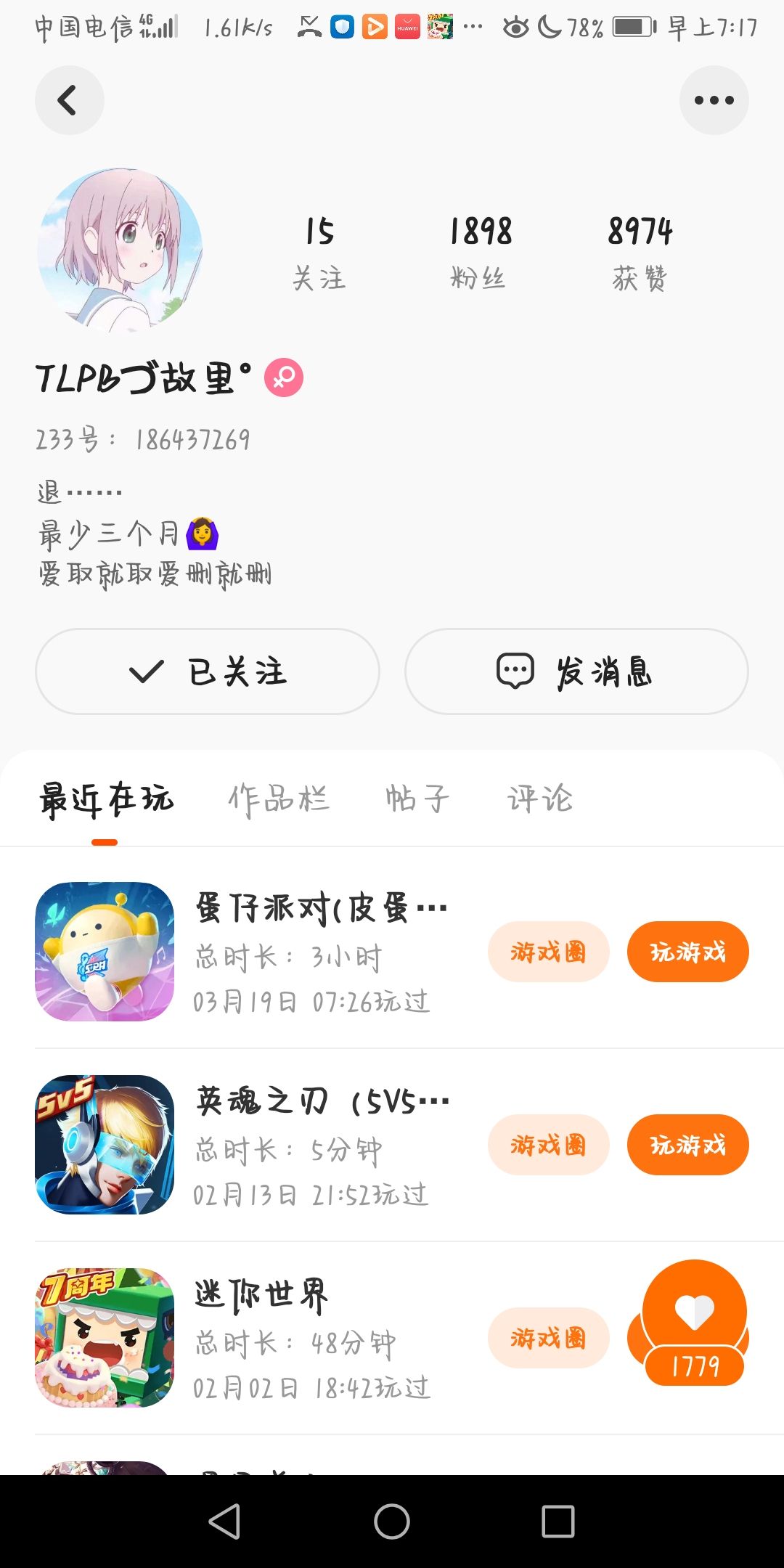Send a message via 发消息

(x=576, y=671)
